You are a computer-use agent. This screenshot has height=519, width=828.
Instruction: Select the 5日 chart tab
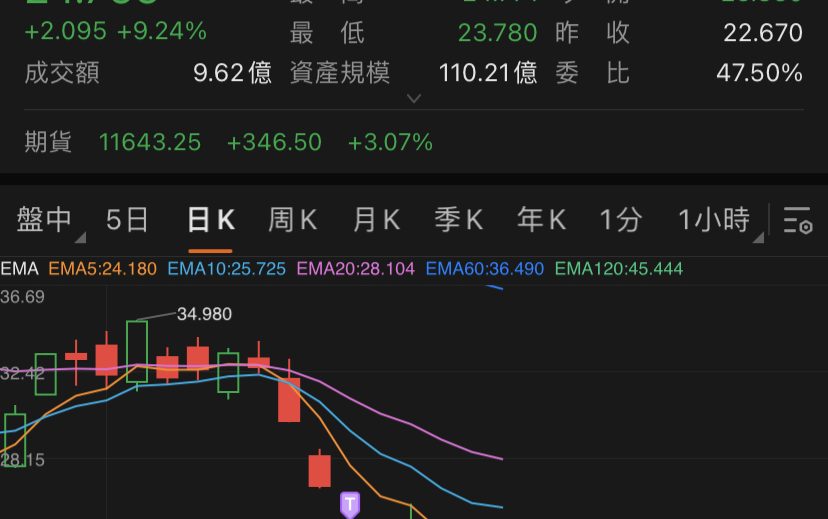(127, 219)
